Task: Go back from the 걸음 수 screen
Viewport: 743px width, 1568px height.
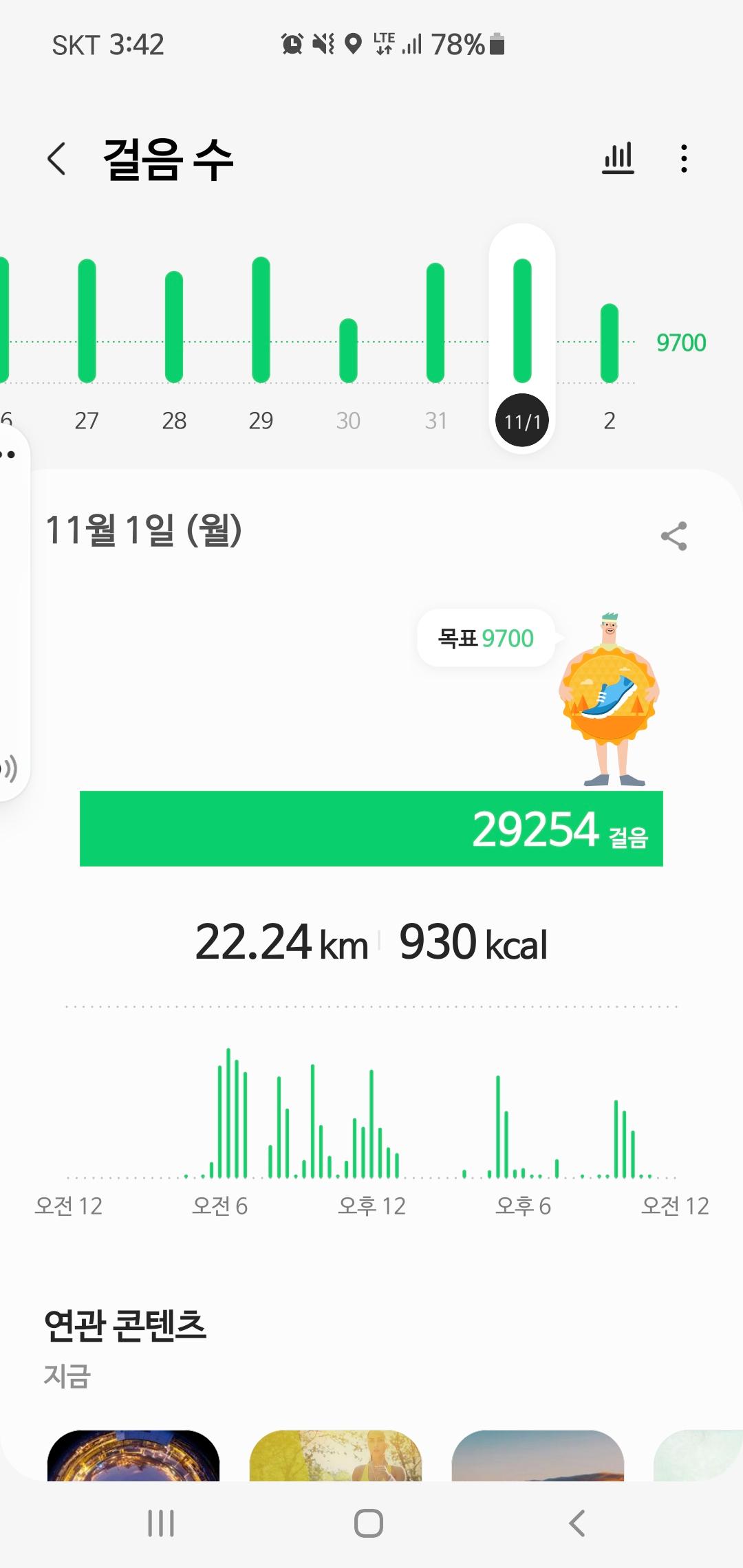Action: (x=56, y=159)
